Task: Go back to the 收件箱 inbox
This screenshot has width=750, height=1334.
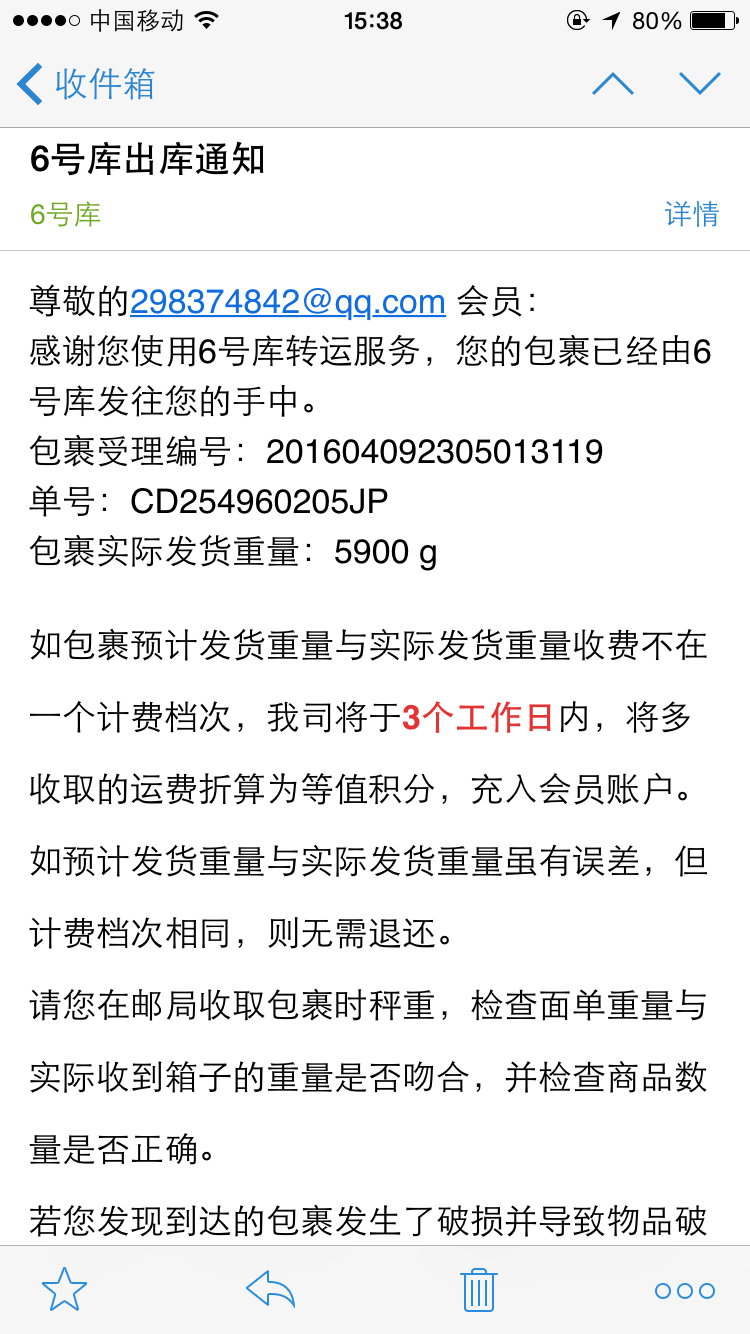Action: point(86,84)
